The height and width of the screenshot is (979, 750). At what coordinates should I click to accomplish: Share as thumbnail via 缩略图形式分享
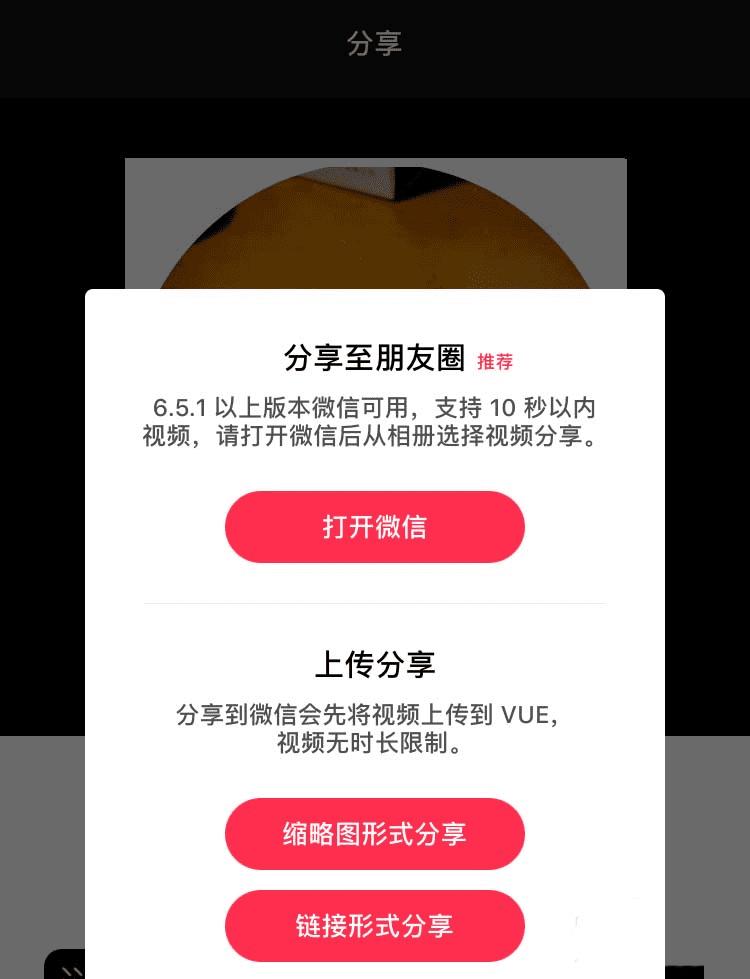click(374, 833)
